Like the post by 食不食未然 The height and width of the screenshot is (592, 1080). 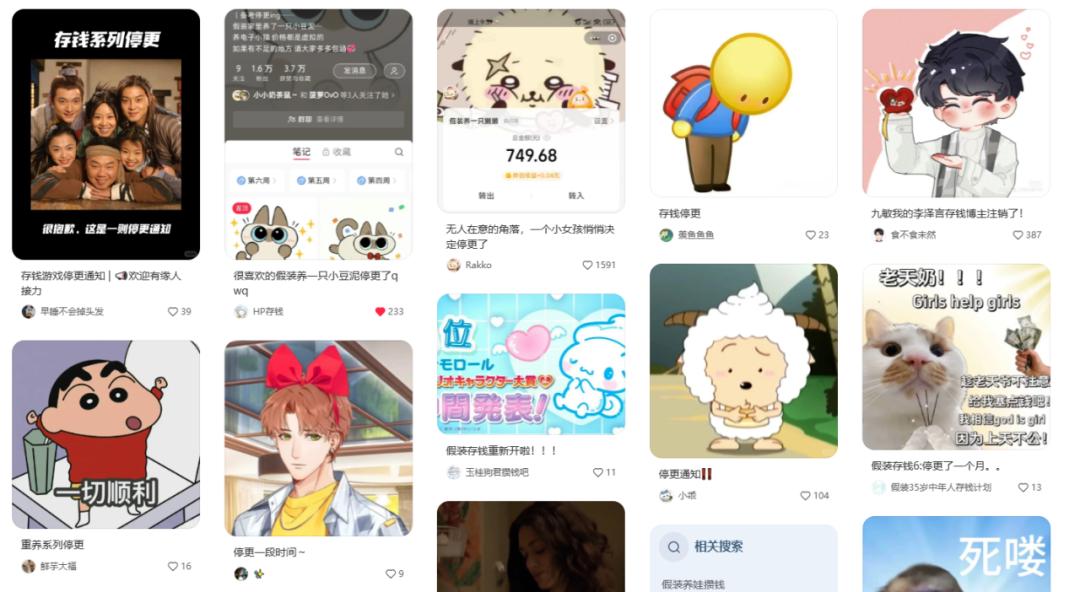pos(1018,235)
